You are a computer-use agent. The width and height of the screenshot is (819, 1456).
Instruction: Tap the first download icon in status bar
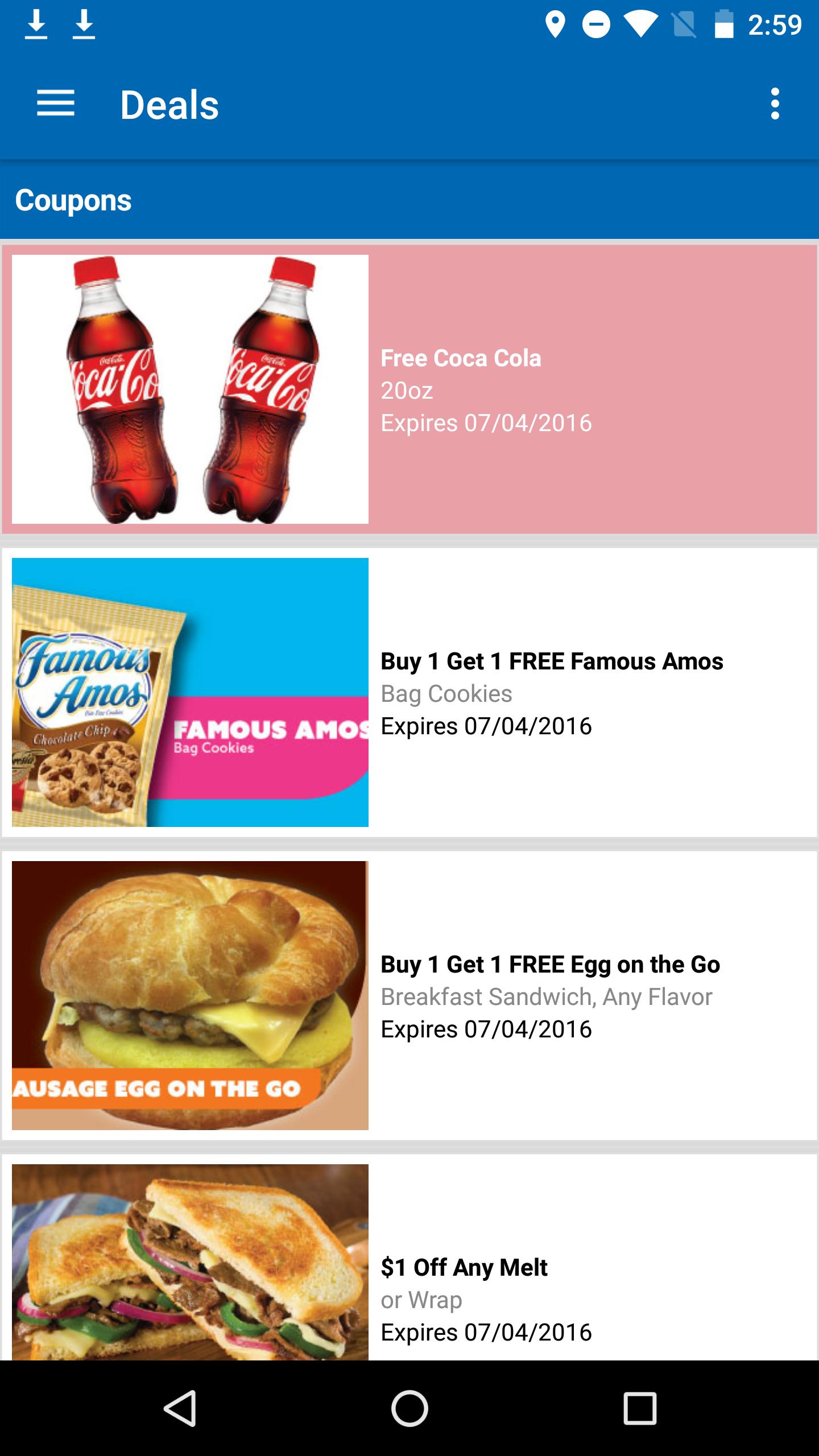(36, 25)
